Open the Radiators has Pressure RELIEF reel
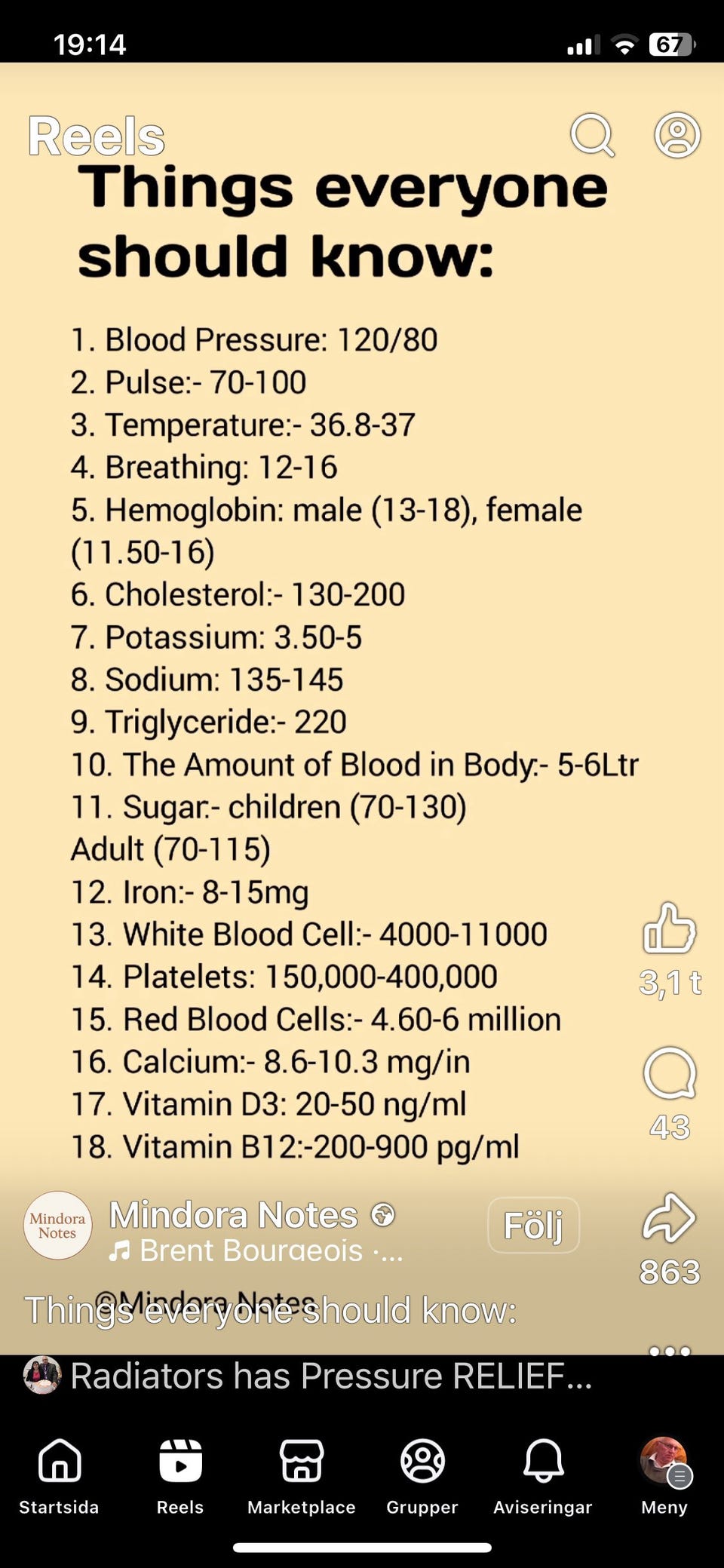Image resolution: width=724 pixels, height=1568 pixels. pos(330,1376)
